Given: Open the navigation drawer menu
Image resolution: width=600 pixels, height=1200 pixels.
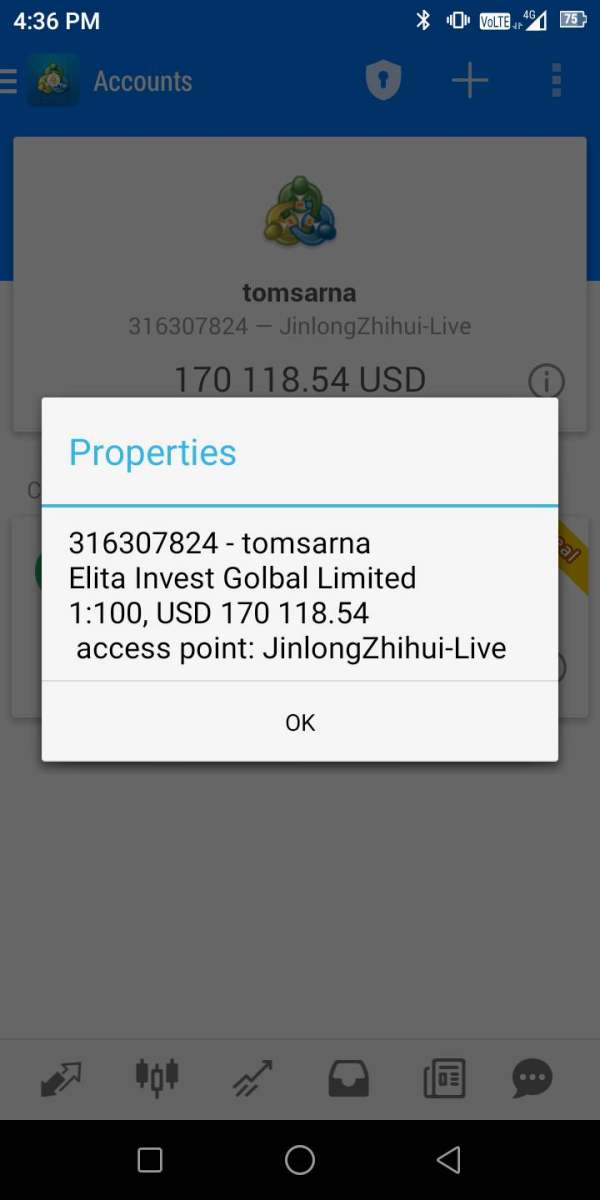Looking at the screenshot, I should click(8, 81).
